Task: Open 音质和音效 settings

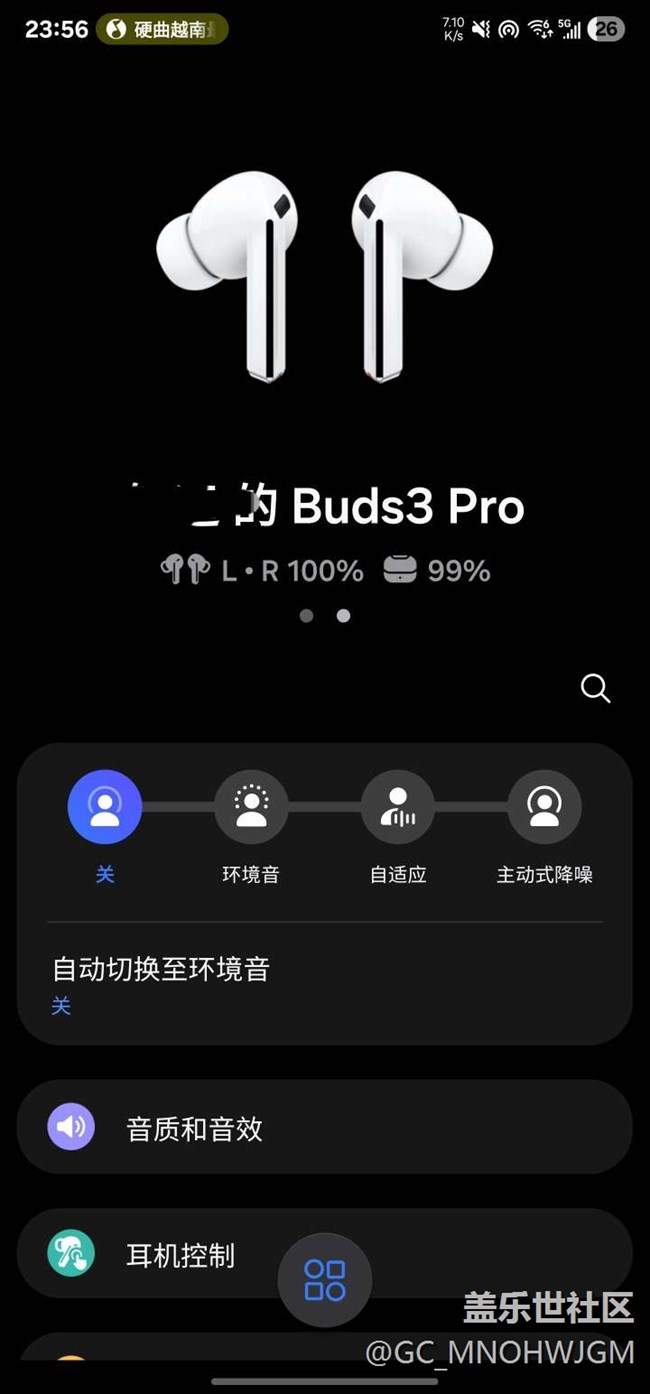Action: click(324, 1127)
